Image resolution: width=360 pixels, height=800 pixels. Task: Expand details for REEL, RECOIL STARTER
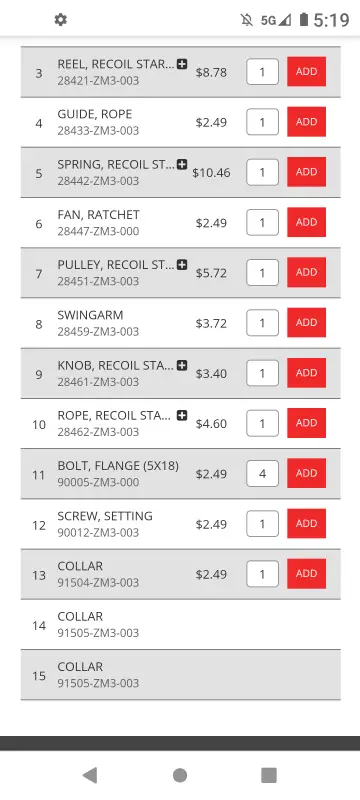click(x=182, y=64)
